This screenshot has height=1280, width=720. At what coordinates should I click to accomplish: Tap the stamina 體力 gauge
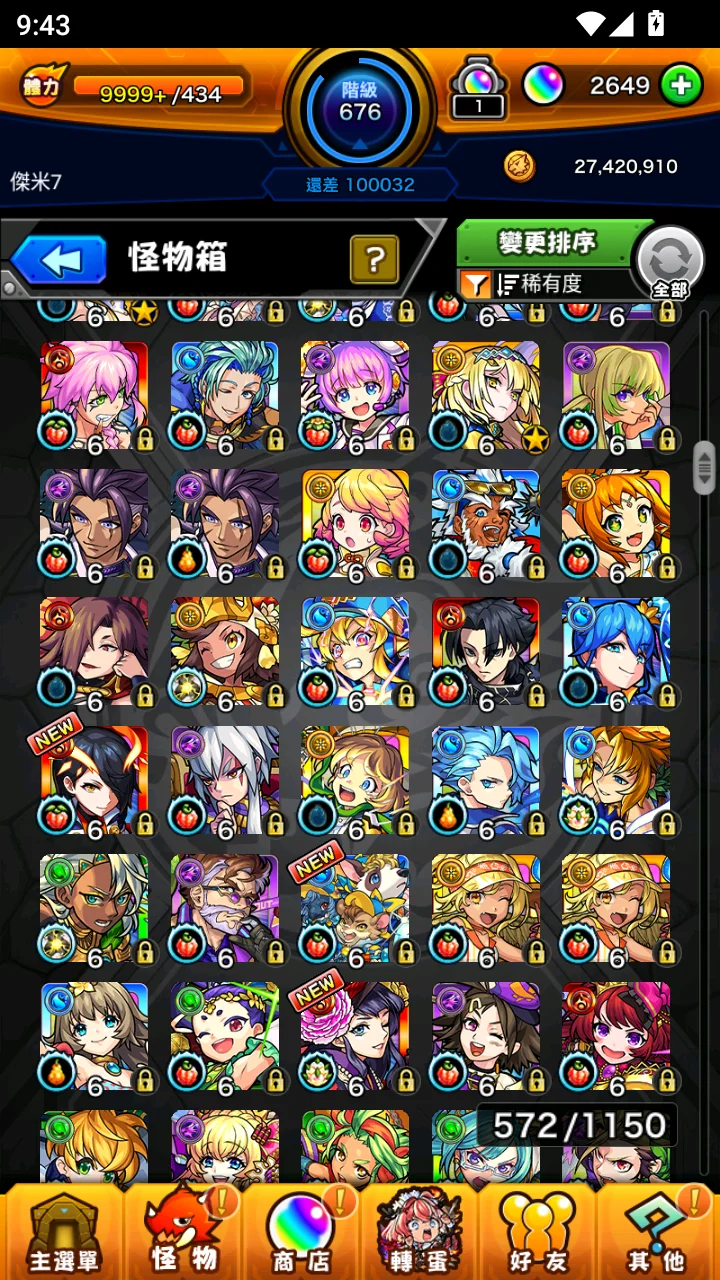(135, 92)
